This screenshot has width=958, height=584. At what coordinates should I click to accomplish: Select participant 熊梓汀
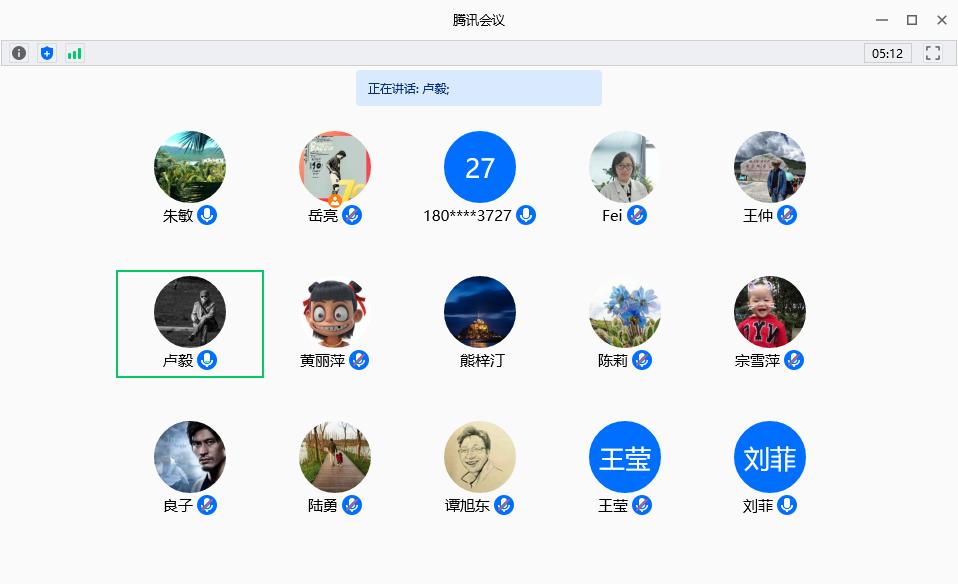click(480, 312)
